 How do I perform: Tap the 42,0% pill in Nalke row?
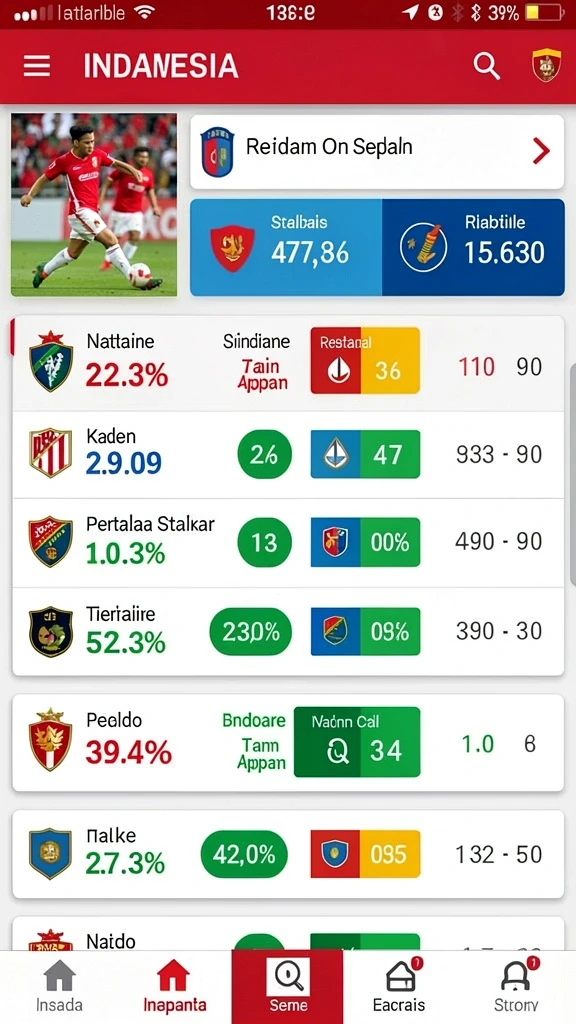coord(243,854)
